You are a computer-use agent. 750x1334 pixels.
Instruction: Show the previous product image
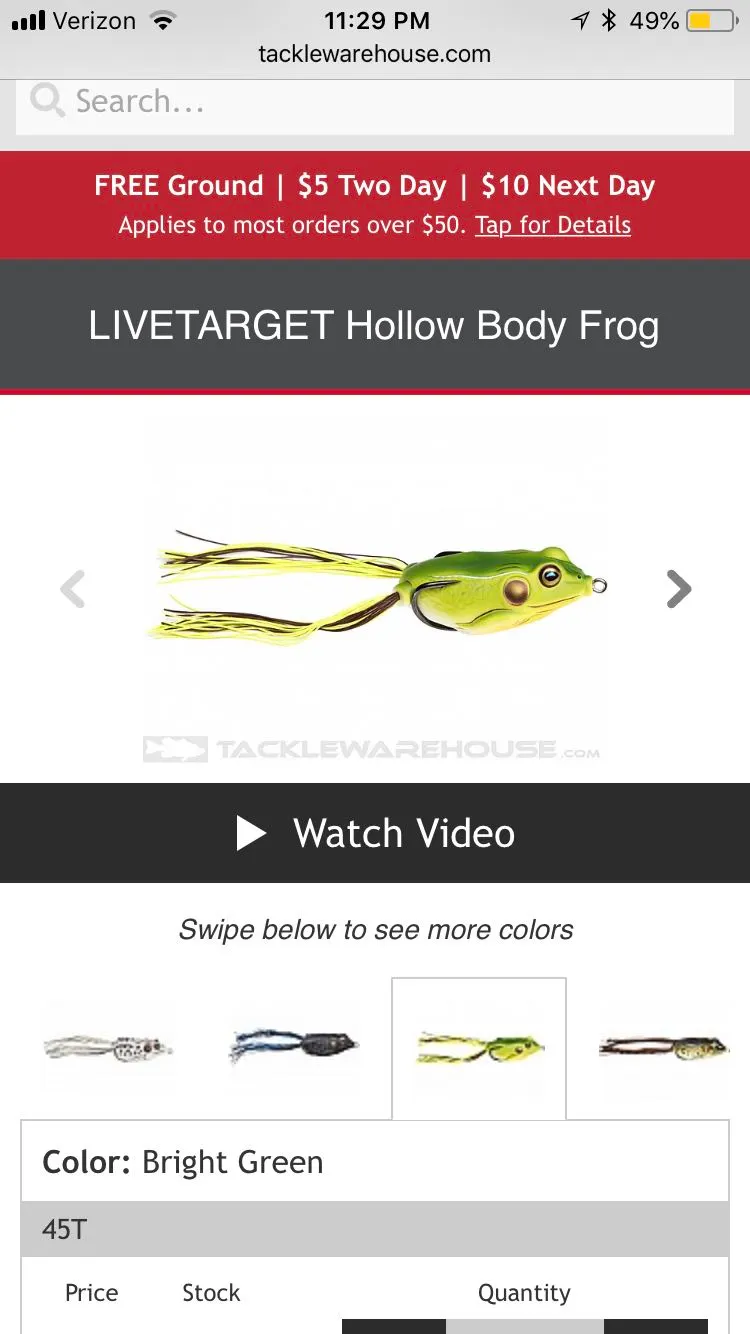point(72,589)
